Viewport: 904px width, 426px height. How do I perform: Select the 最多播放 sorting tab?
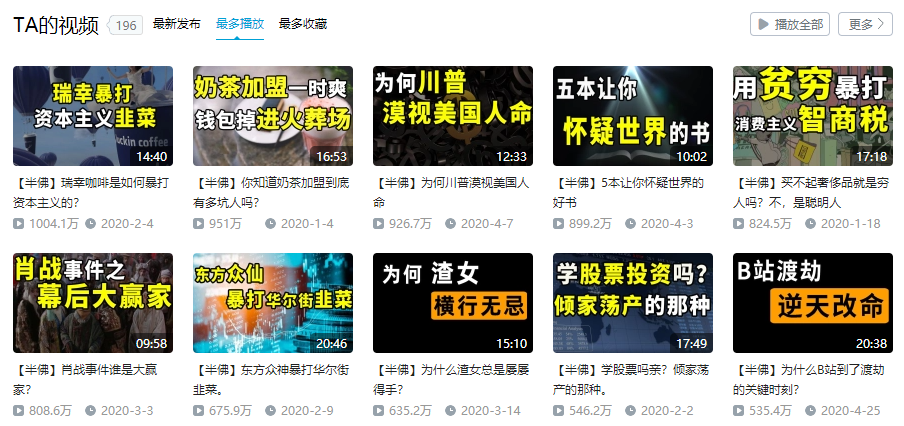point(240,24)
